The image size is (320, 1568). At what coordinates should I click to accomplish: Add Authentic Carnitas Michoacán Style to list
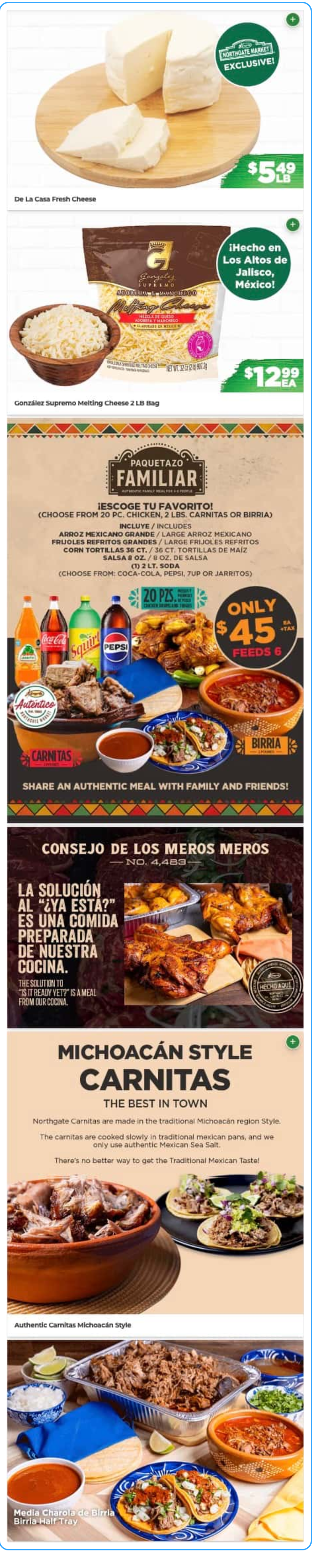pos(293,1042)
